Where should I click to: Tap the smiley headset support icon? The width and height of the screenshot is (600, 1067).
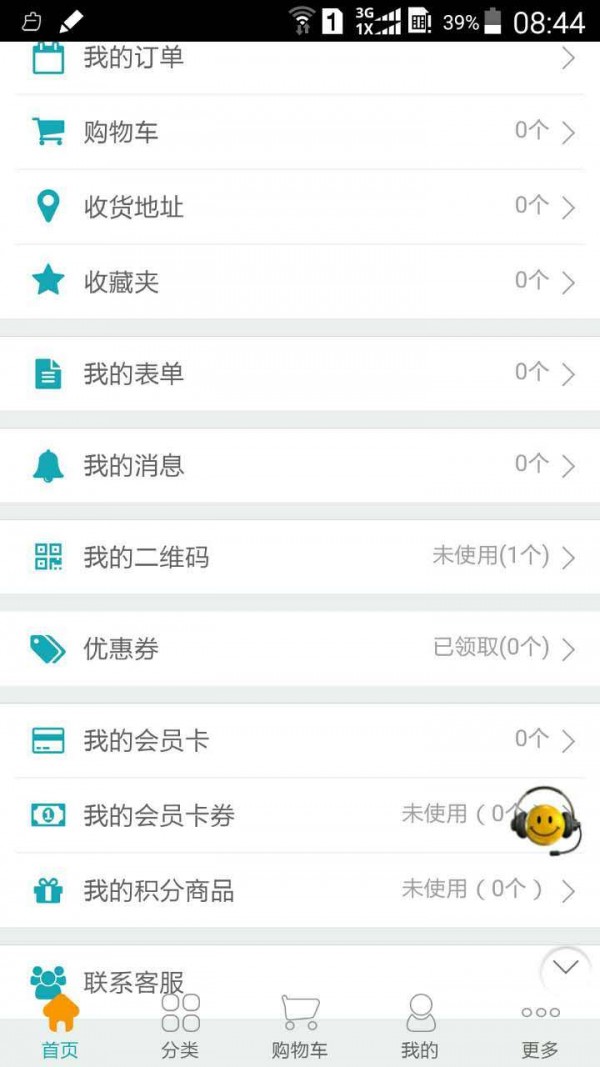coord(546,818)
